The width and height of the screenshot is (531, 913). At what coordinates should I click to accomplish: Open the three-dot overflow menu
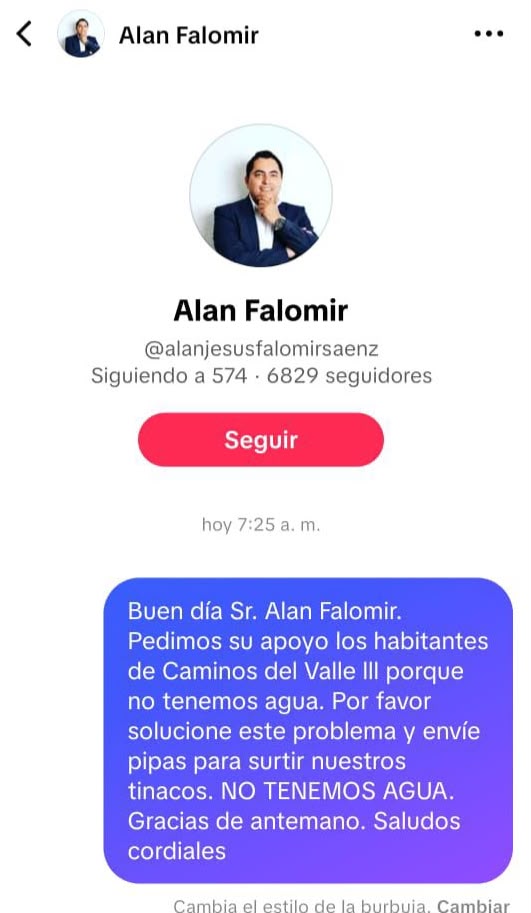[488, 34]
